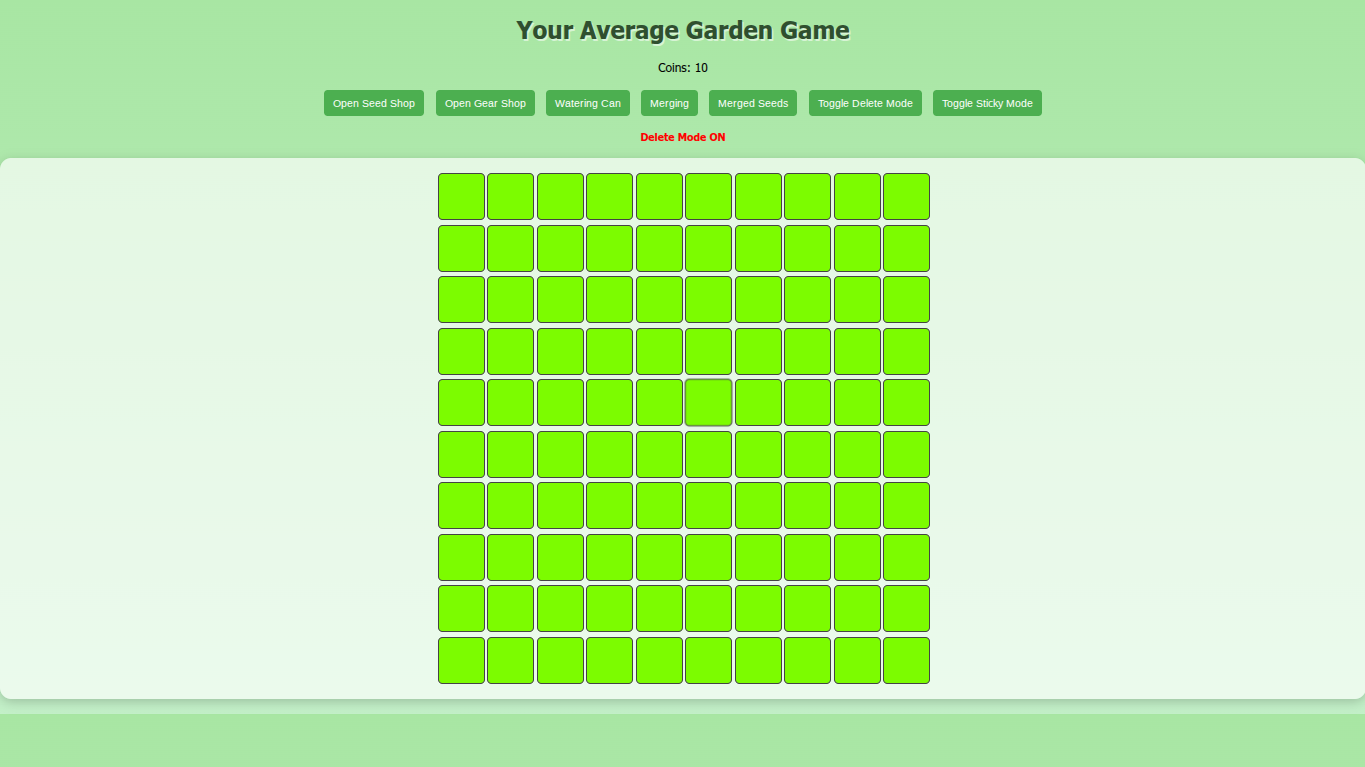The height and width of the screenshot is (767, 1365).
Task: Tap the highlighted garden plot in the grid
Action: [x=708, y=402]
